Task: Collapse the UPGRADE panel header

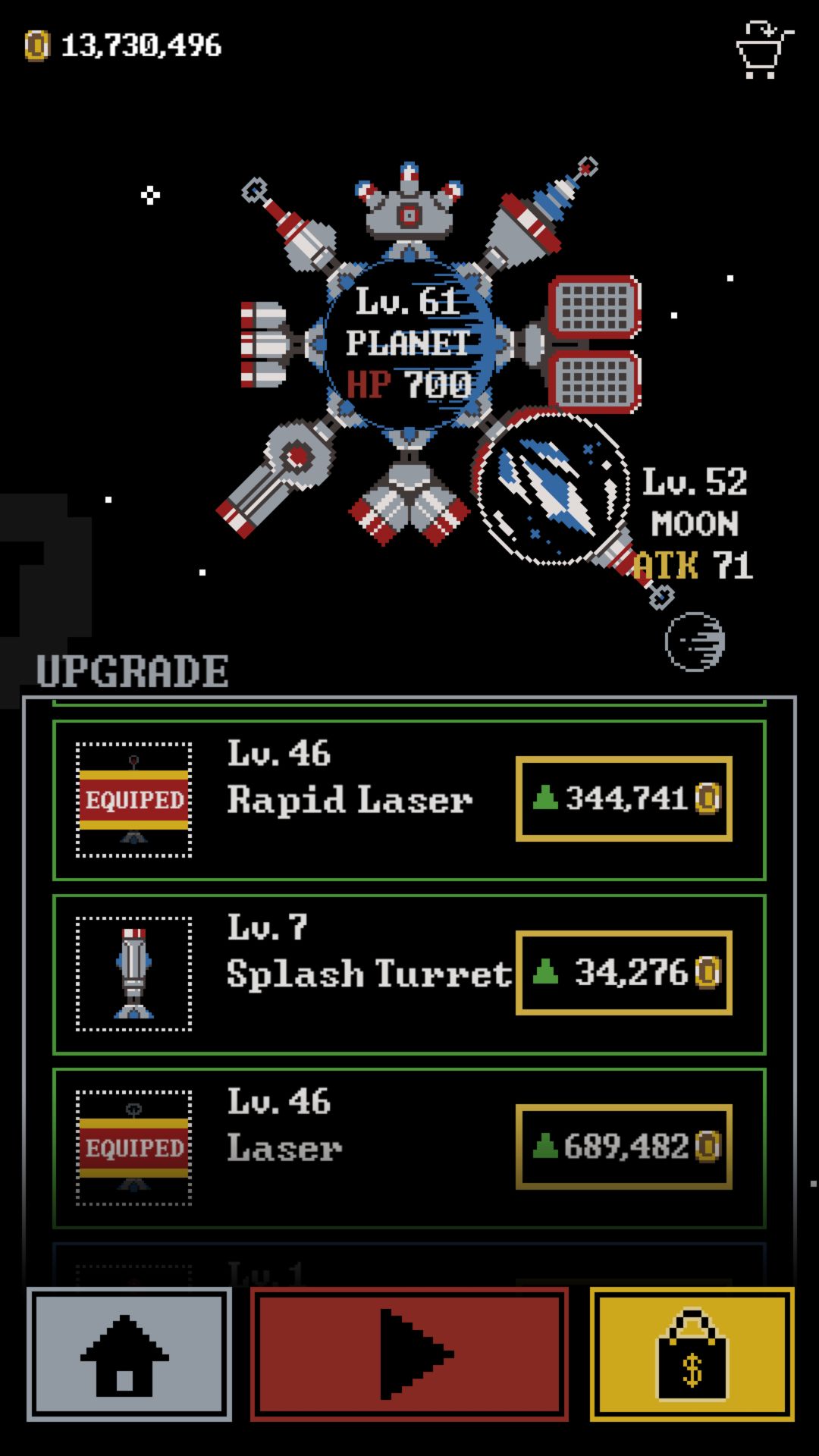Action: 133,671
